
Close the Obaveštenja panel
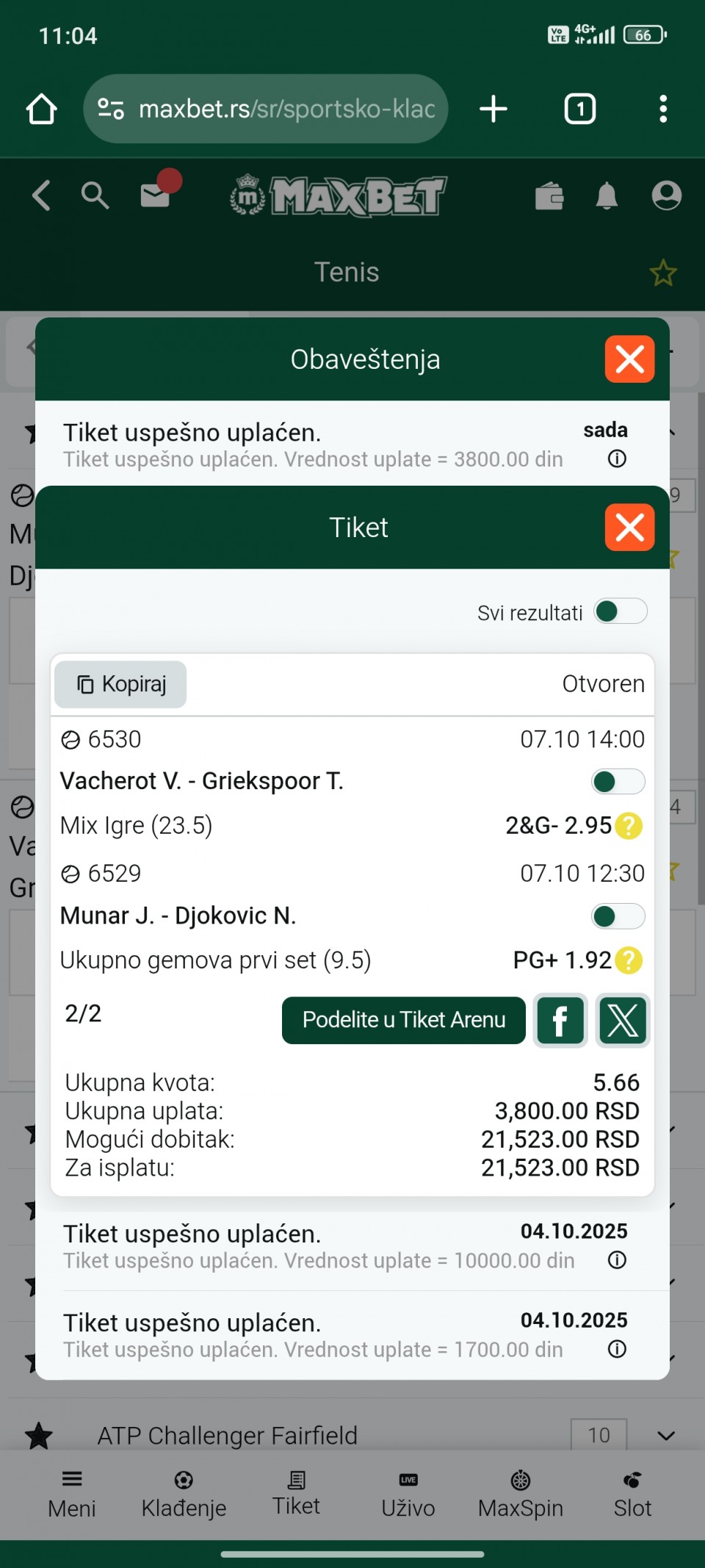(x=629, y=359)
